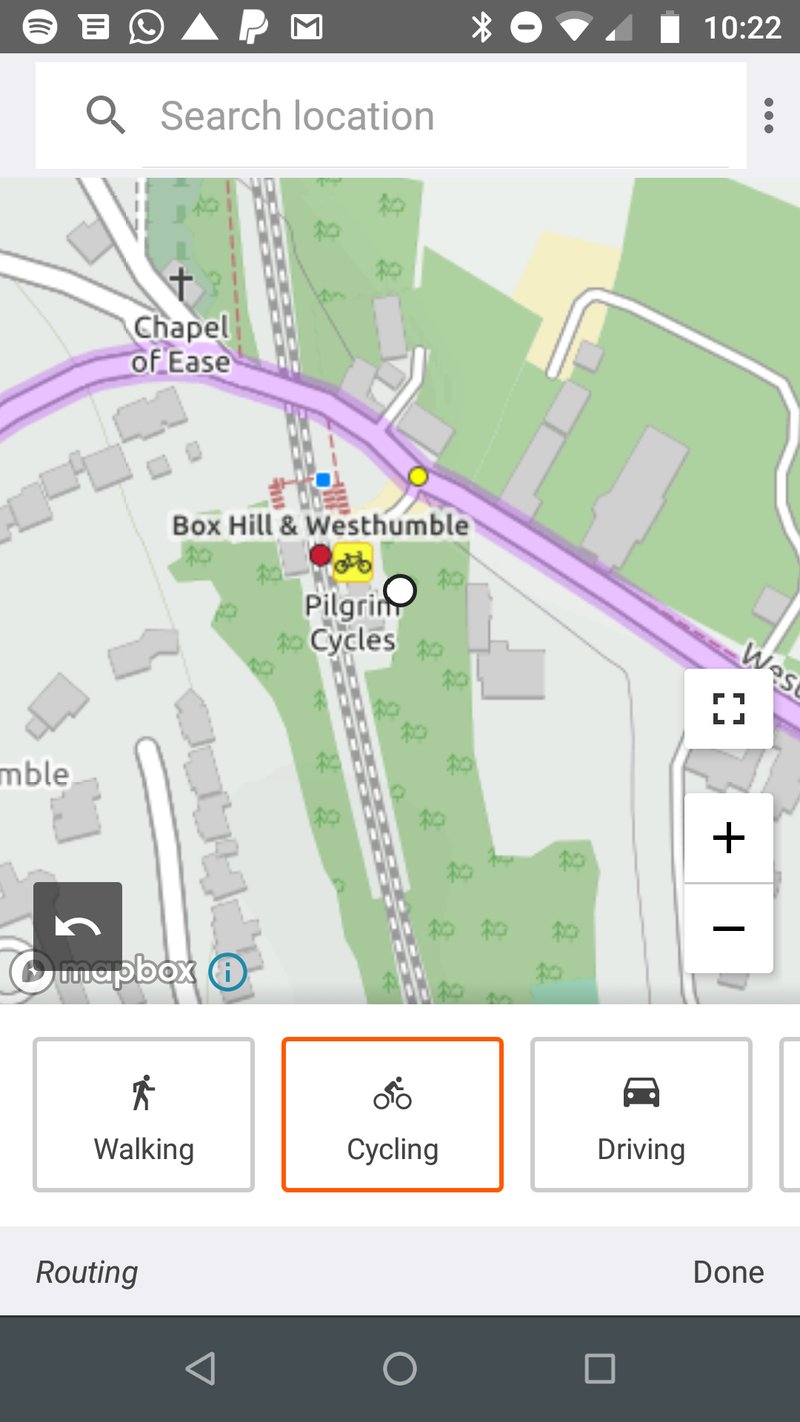Toggle fullscreen map view
The image size is (800, 1422).
coord(728,709)
